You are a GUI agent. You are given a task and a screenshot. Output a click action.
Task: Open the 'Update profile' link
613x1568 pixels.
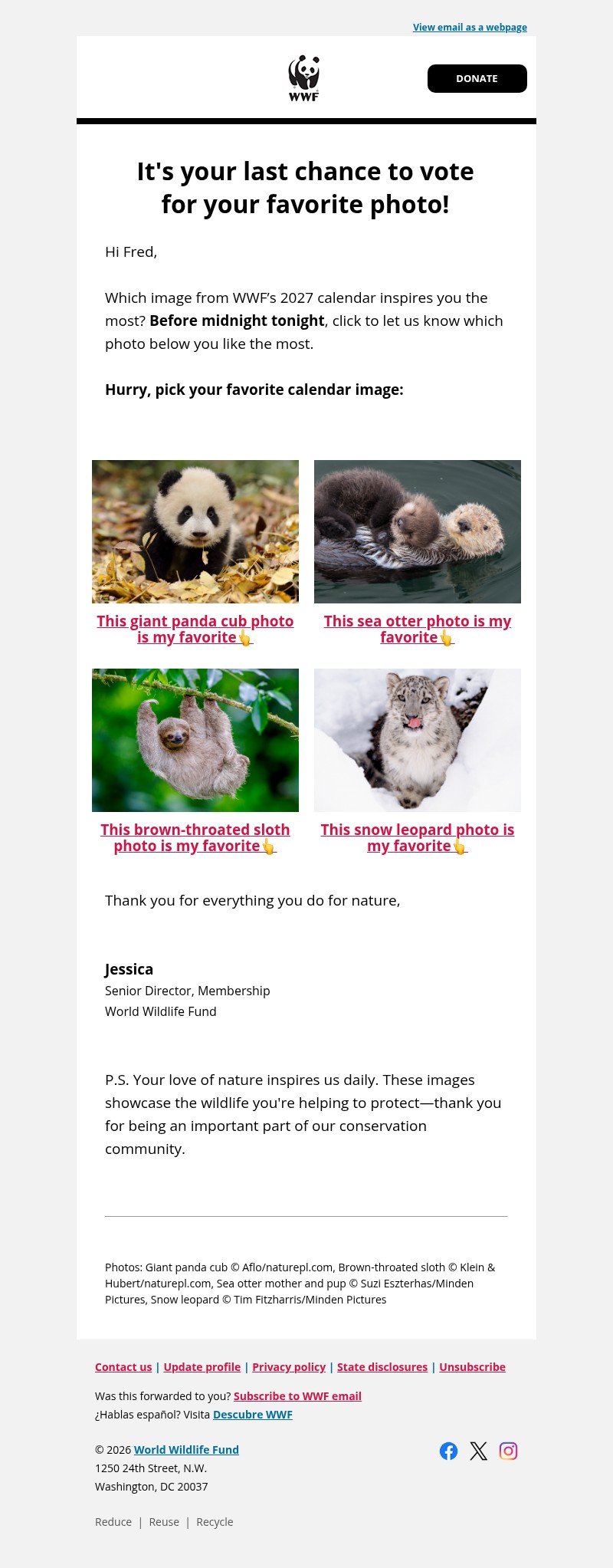point(202,1367)
